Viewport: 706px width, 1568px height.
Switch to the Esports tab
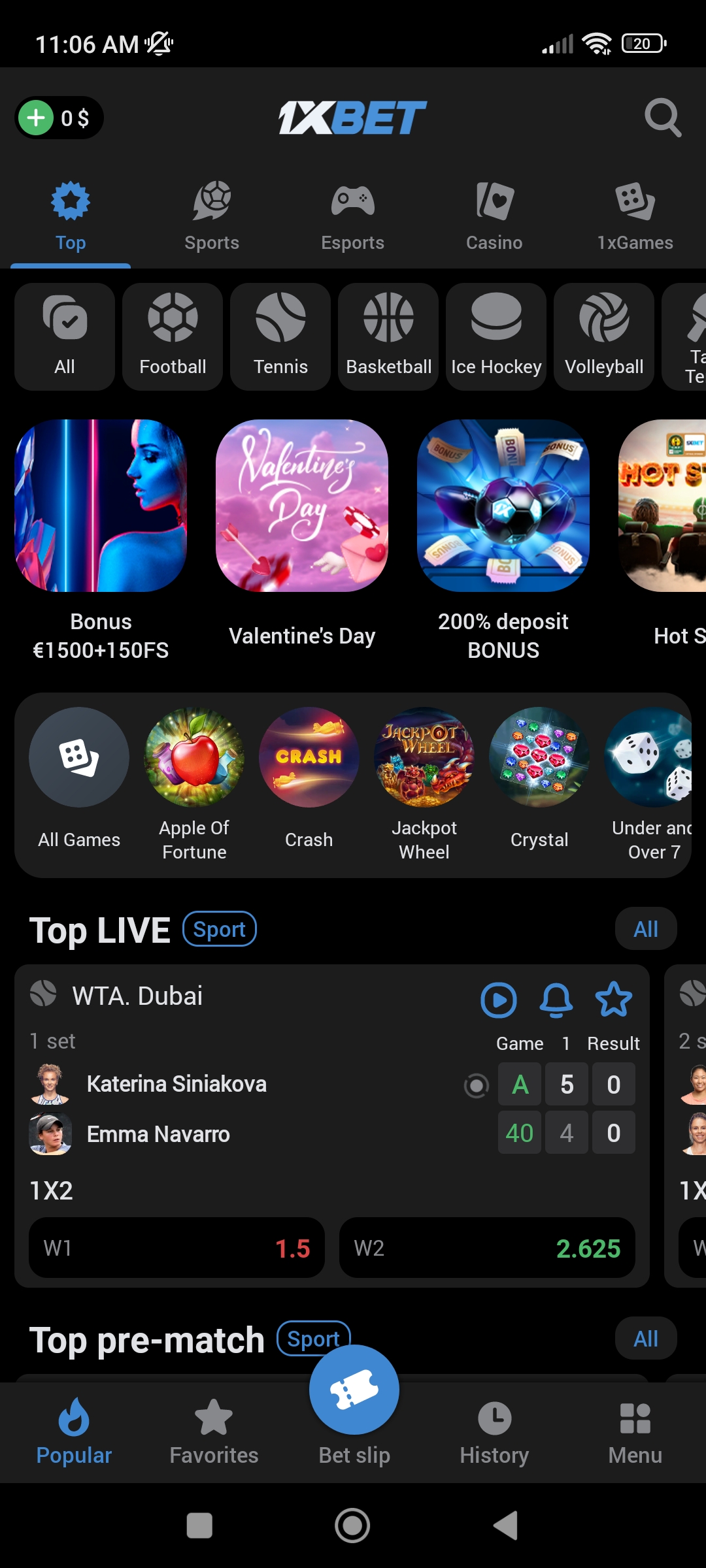coord(353,217)
